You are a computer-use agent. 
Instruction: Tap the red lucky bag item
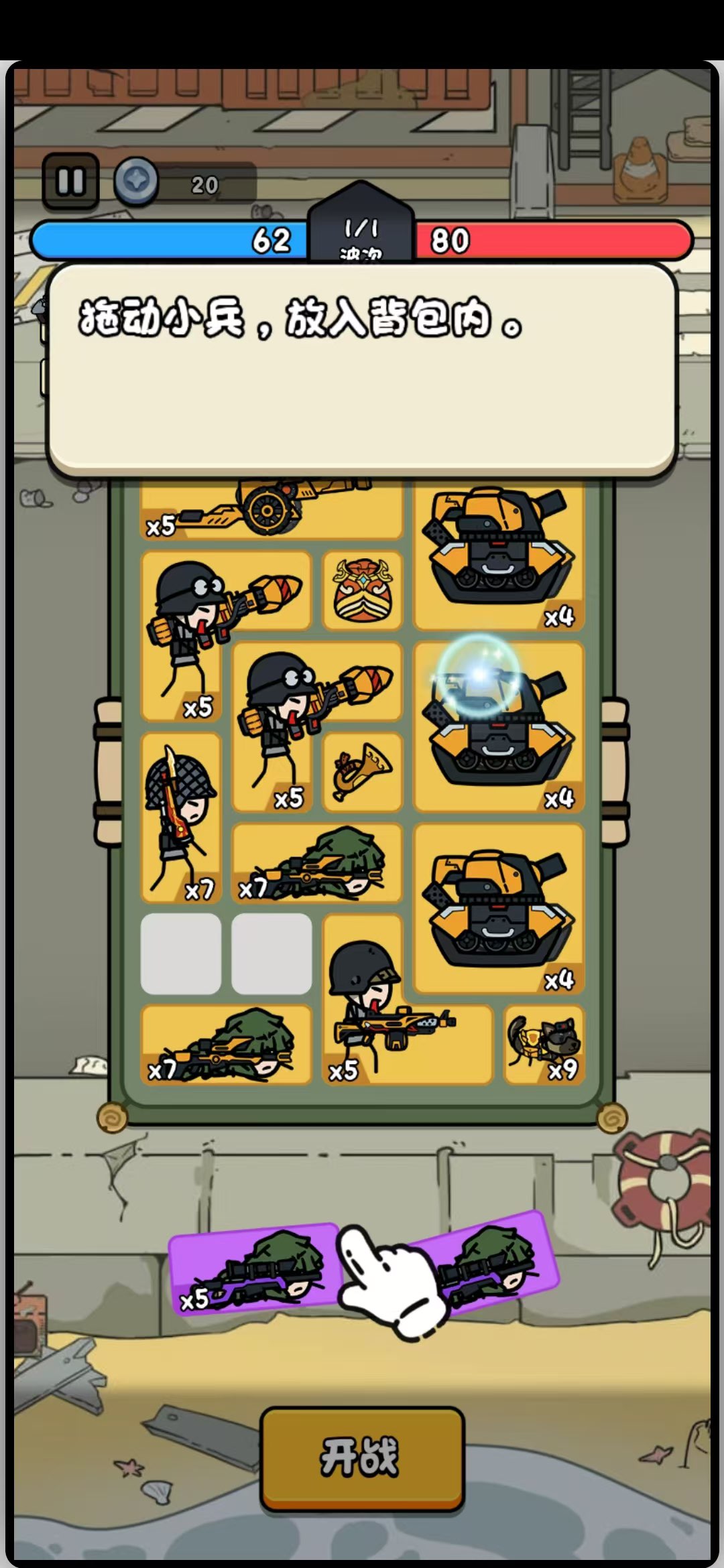362,591
